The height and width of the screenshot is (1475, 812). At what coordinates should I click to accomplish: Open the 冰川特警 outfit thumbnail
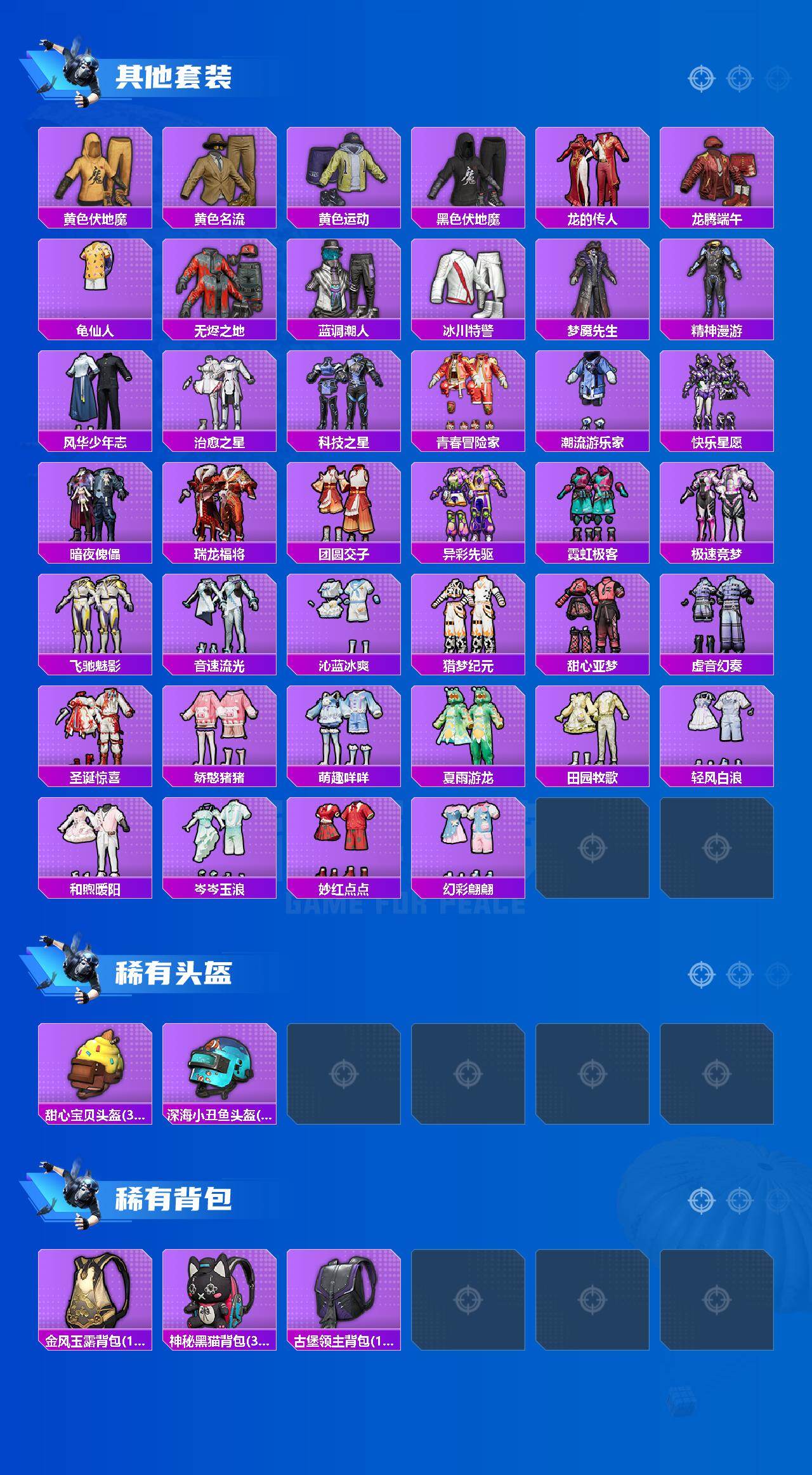pyautogui.click(x=468, y=281)
